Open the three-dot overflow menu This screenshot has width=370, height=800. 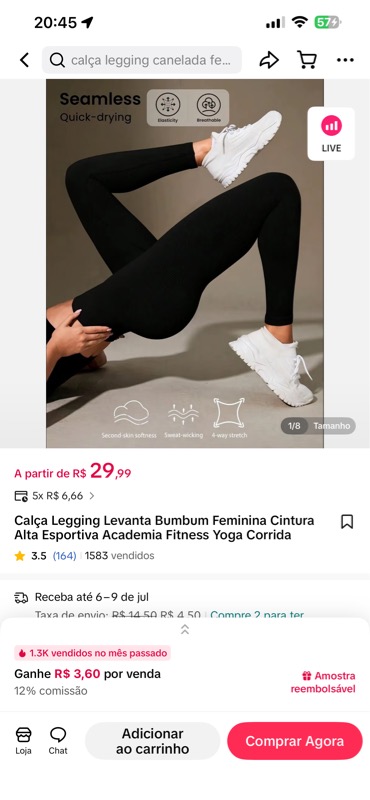[345, 60]
